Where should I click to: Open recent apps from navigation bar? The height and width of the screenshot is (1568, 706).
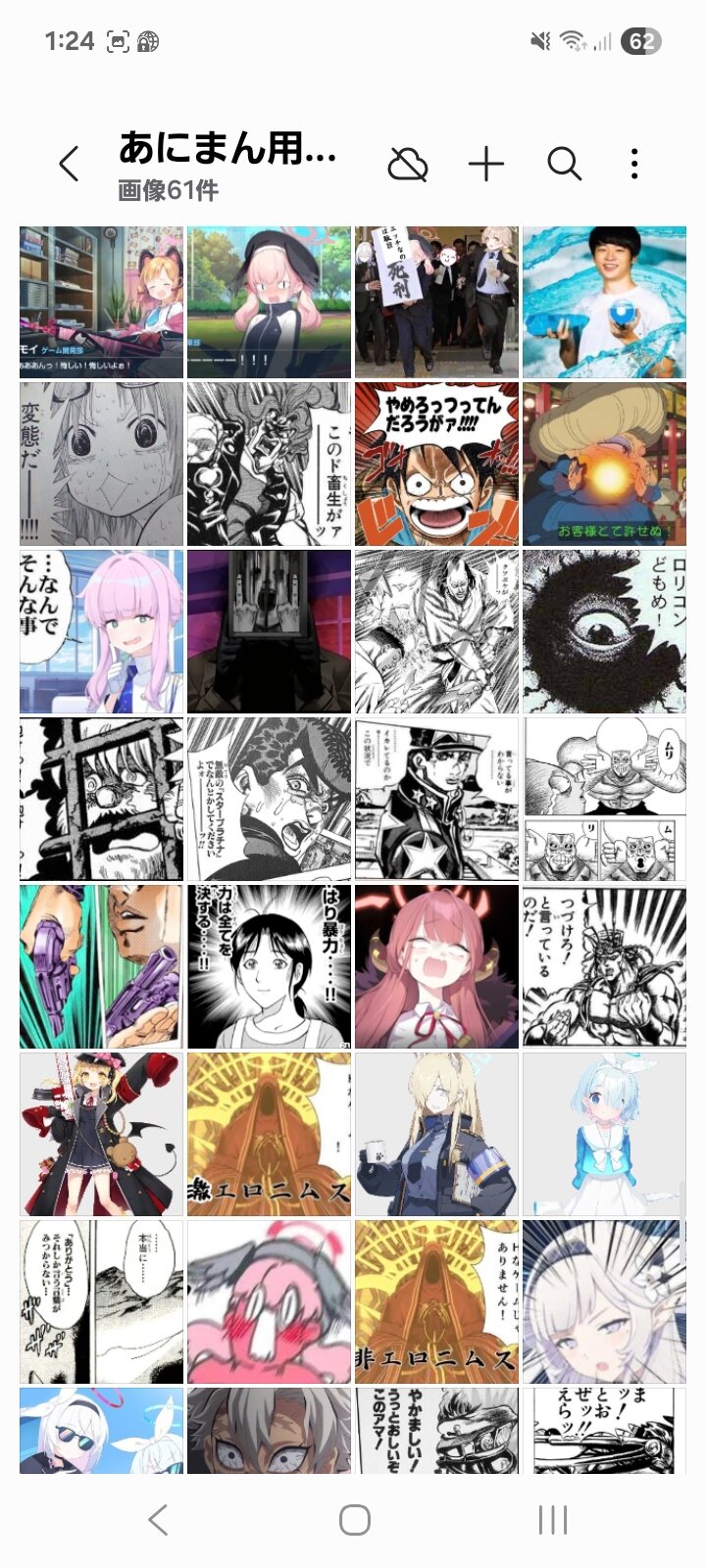(x=552, y=1520)
